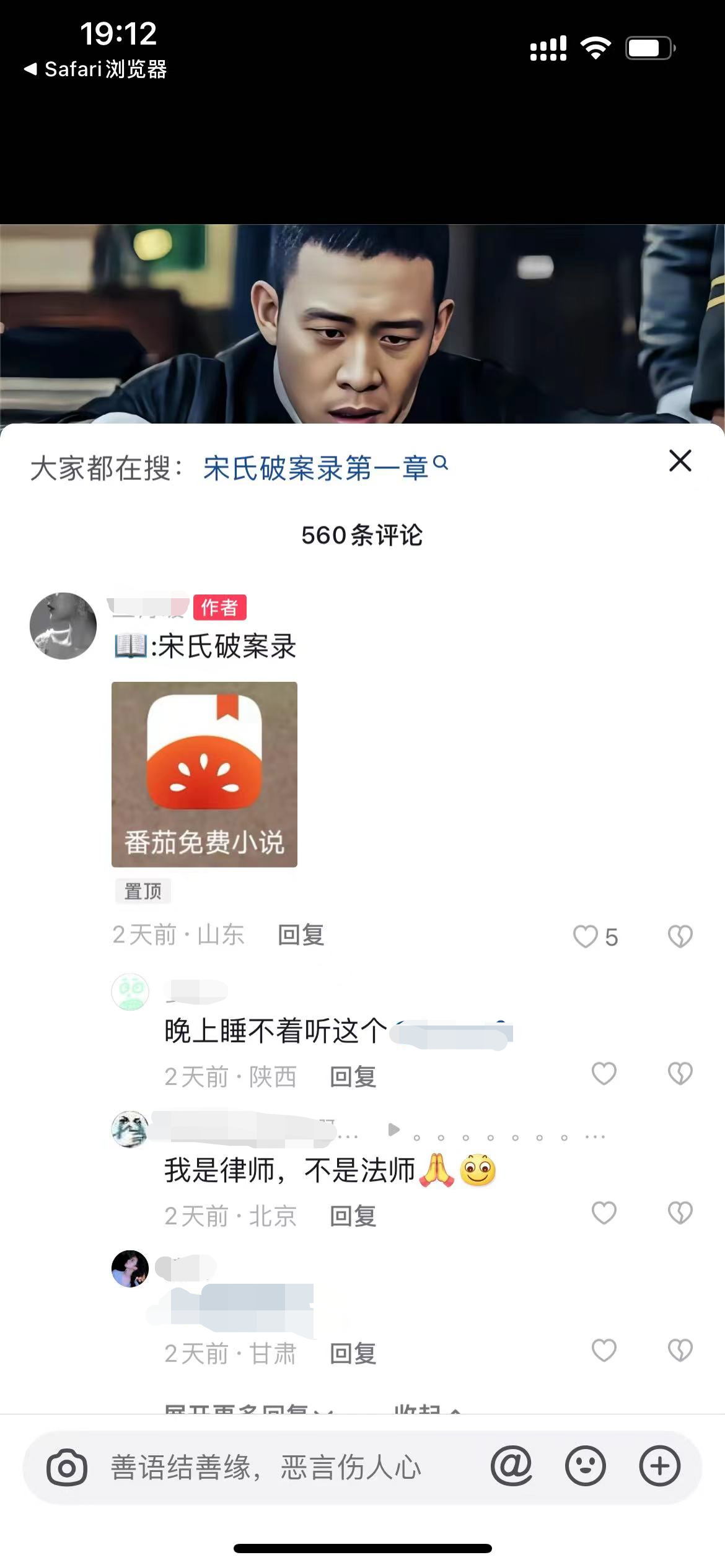Open the emoji picker

tap(585, 1466)
